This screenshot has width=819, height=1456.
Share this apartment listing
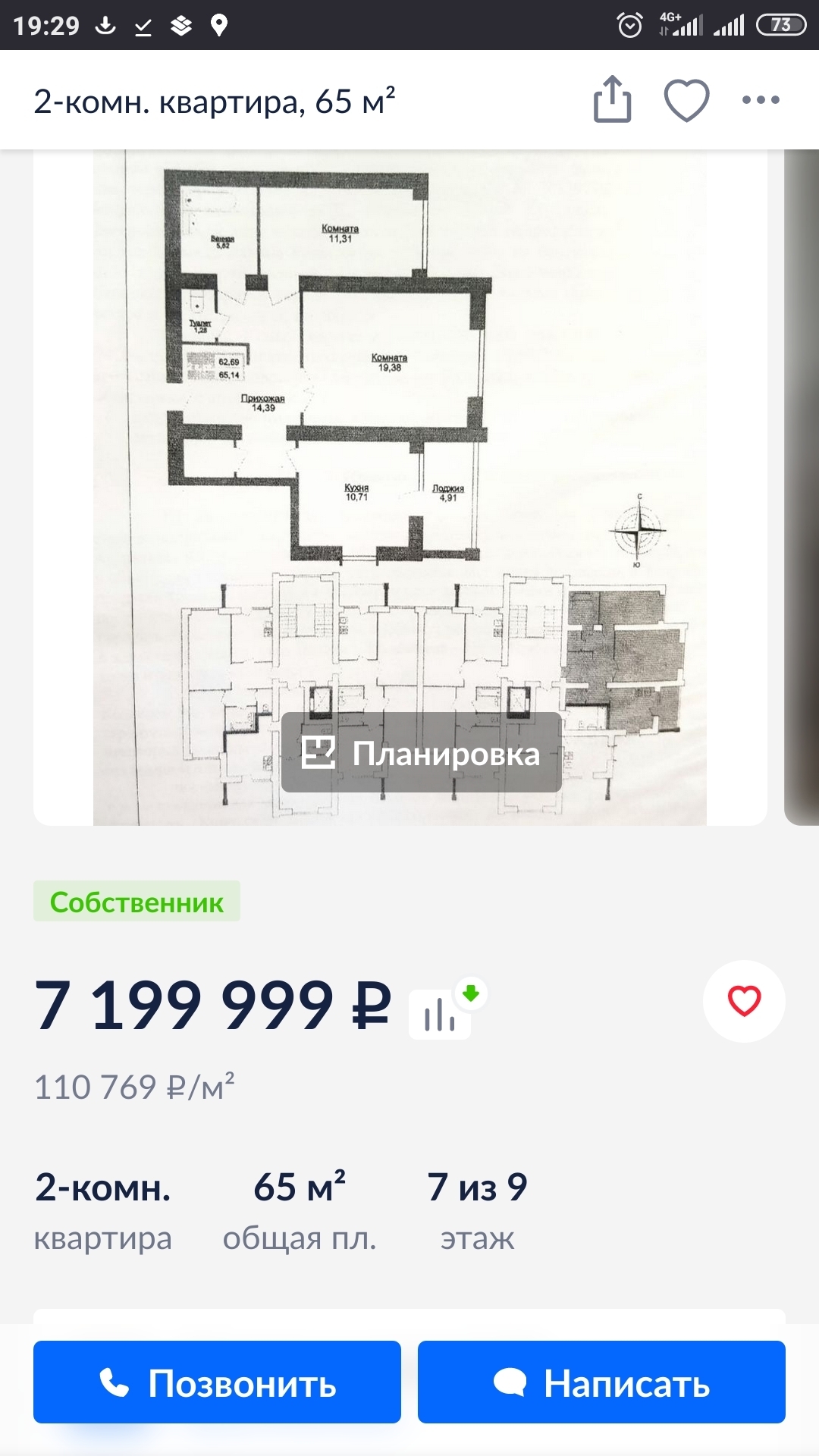tap(612, 99)
